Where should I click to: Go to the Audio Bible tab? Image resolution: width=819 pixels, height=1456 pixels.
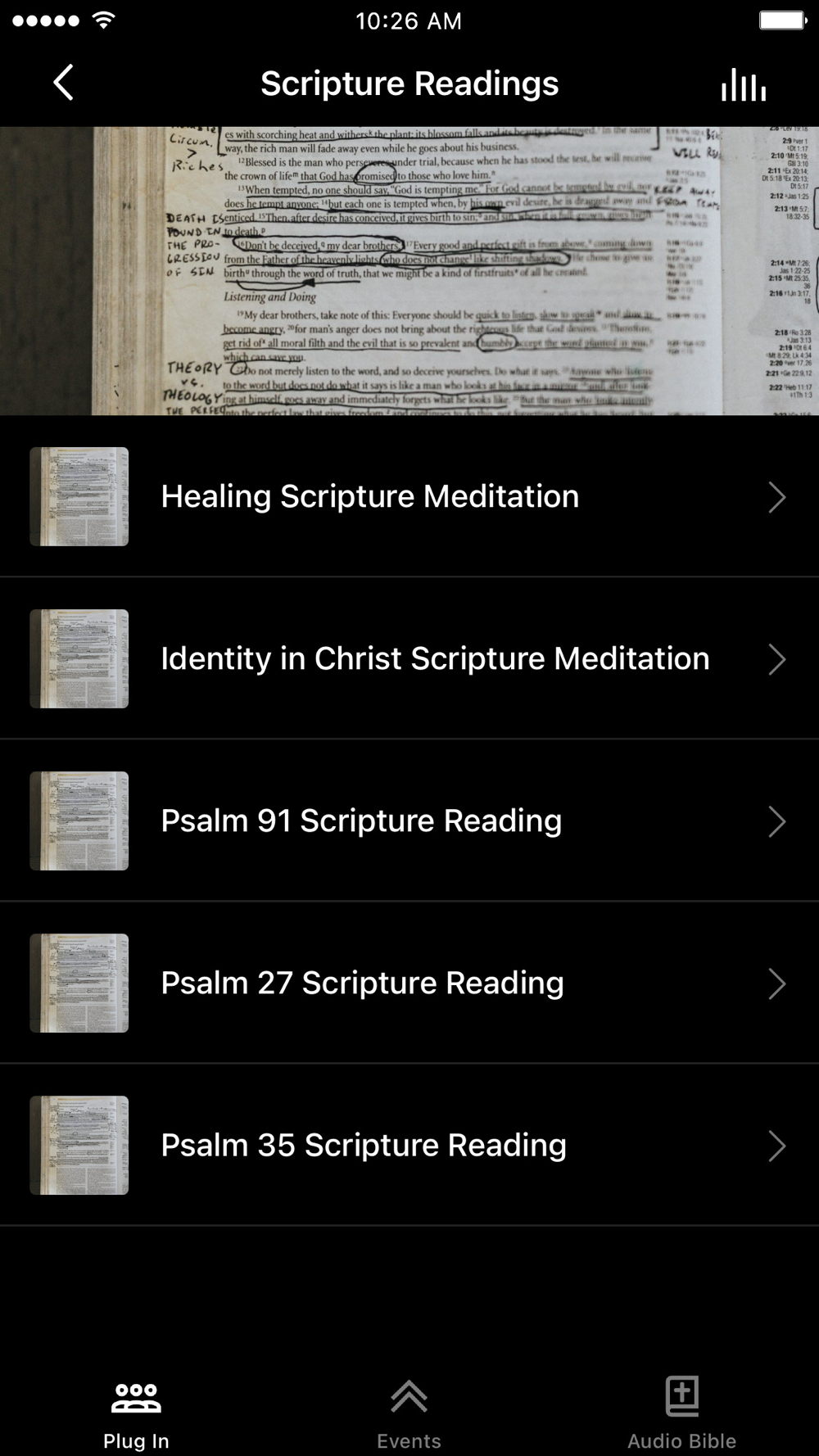point(681,1414)
